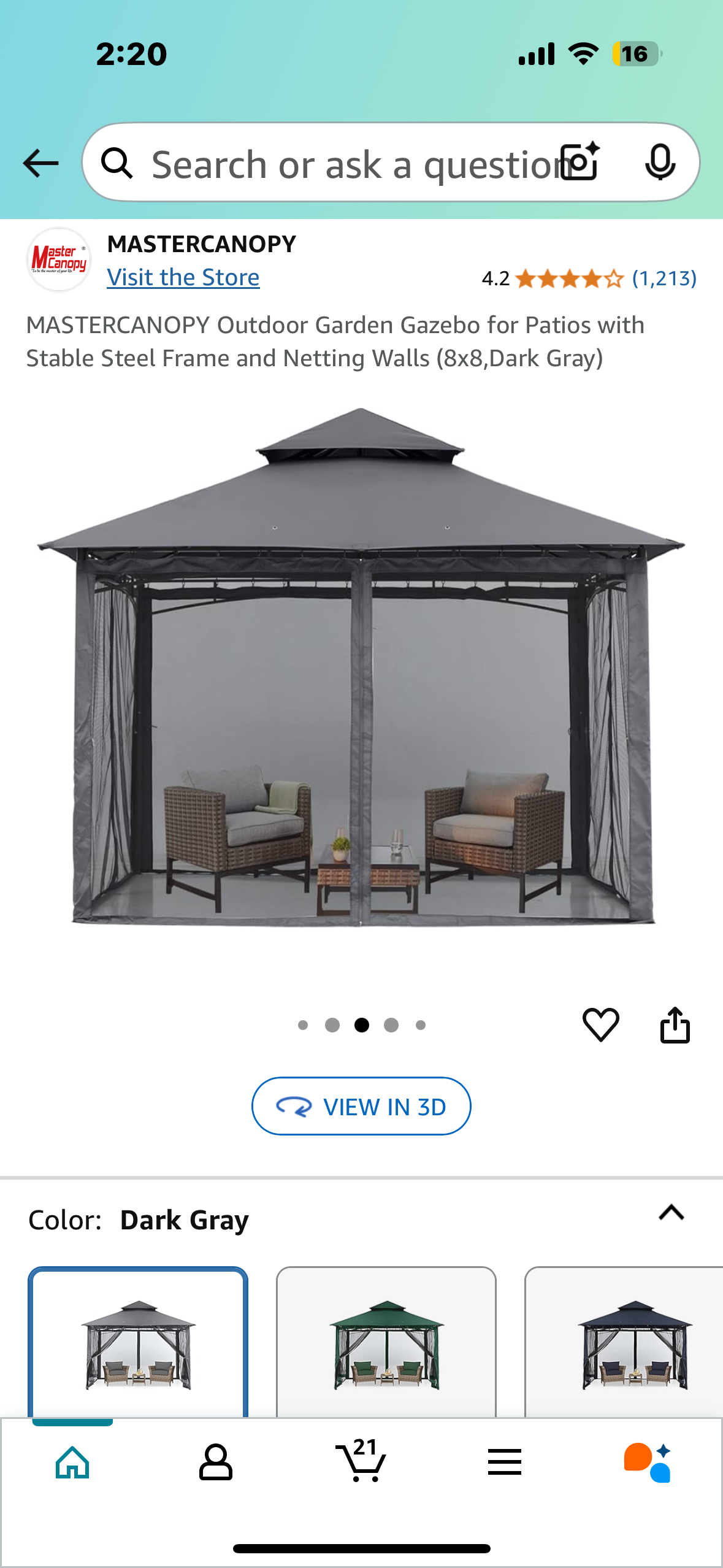Switch to the Home tab
The width and height of the screenshot is (723, 1568).
pyautogui.click(x=72, y=1462)
